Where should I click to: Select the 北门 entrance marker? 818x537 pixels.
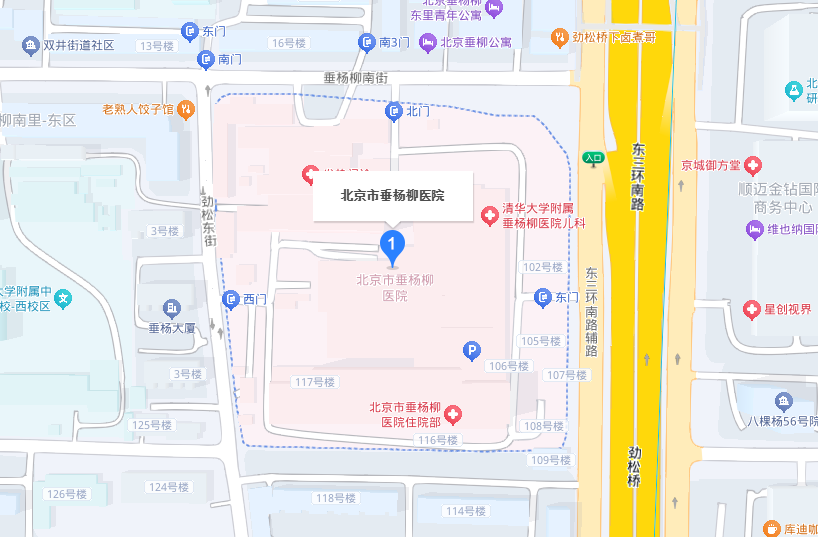pyautogui.click(x=395, y=111)
